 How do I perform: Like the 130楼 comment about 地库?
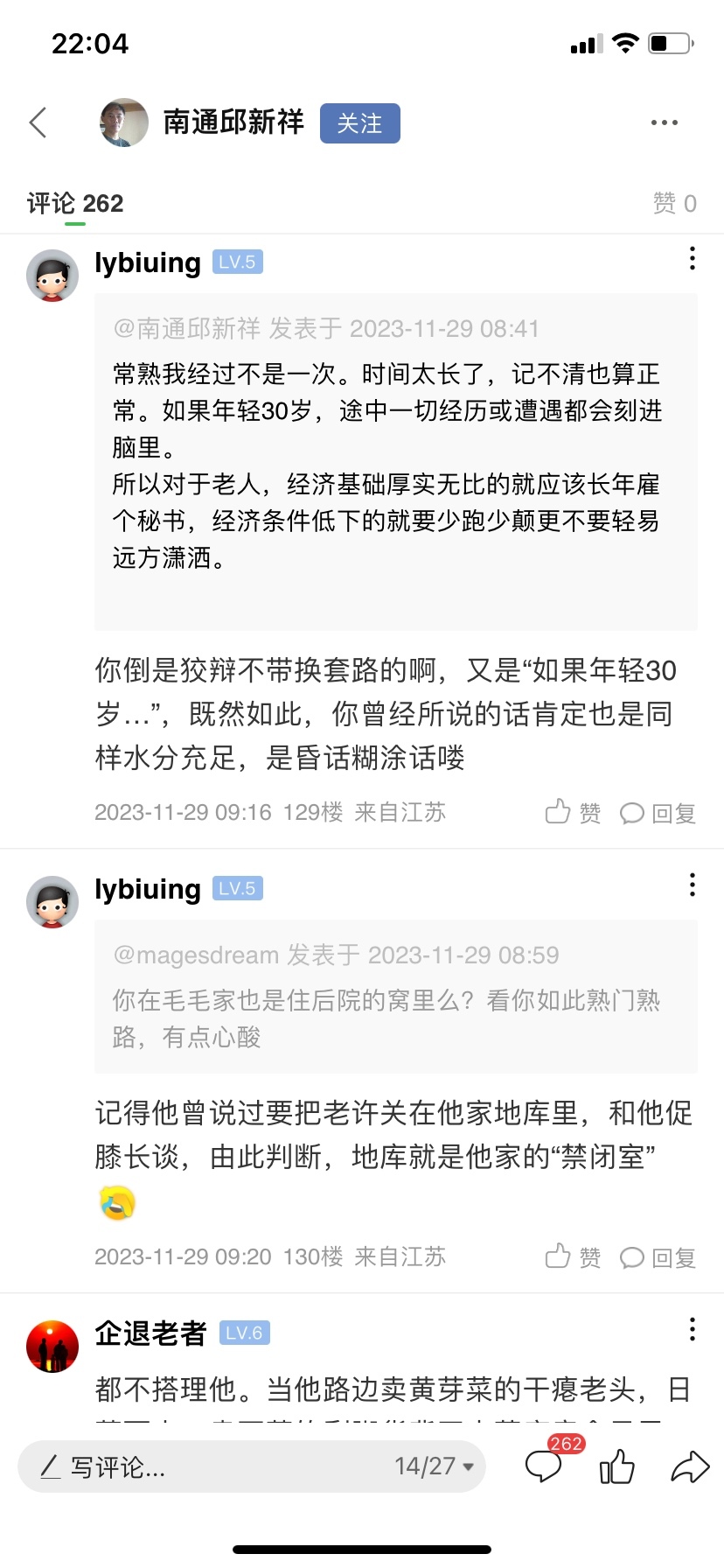[573, 1257]
